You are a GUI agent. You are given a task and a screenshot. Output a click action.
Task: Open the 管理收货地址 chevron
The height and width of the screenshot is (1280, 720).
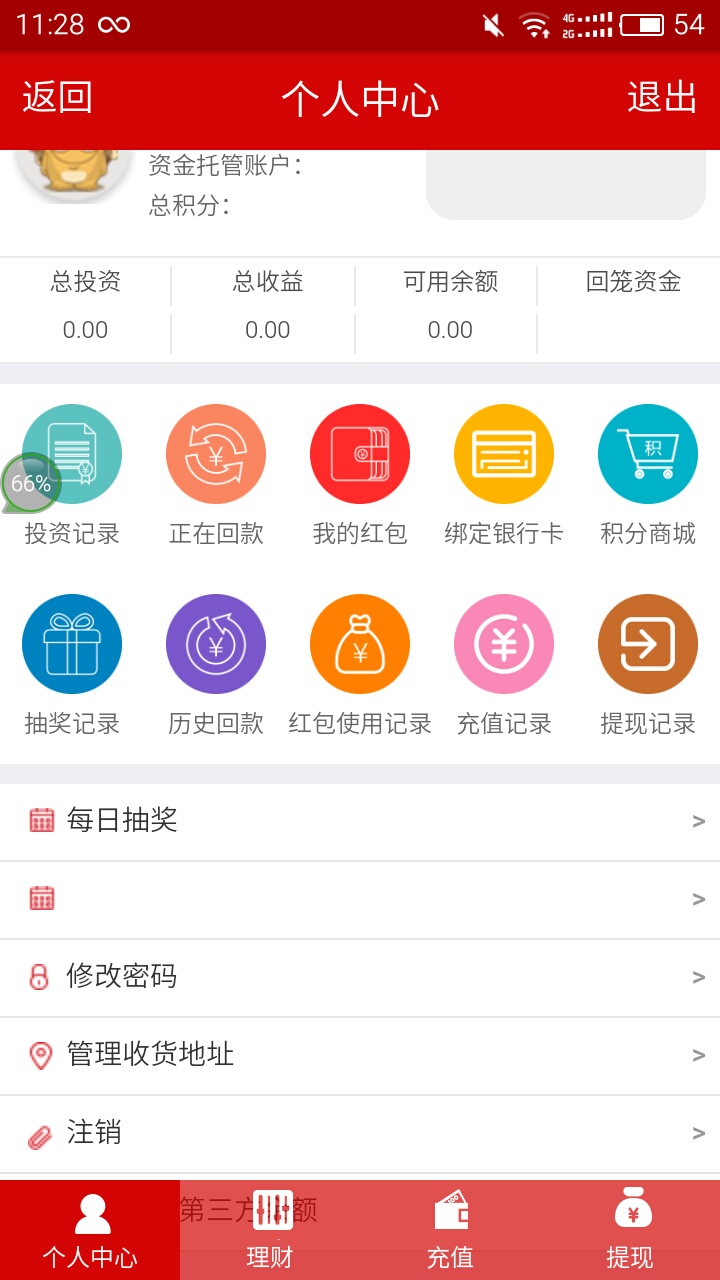tap(697, 1055)
